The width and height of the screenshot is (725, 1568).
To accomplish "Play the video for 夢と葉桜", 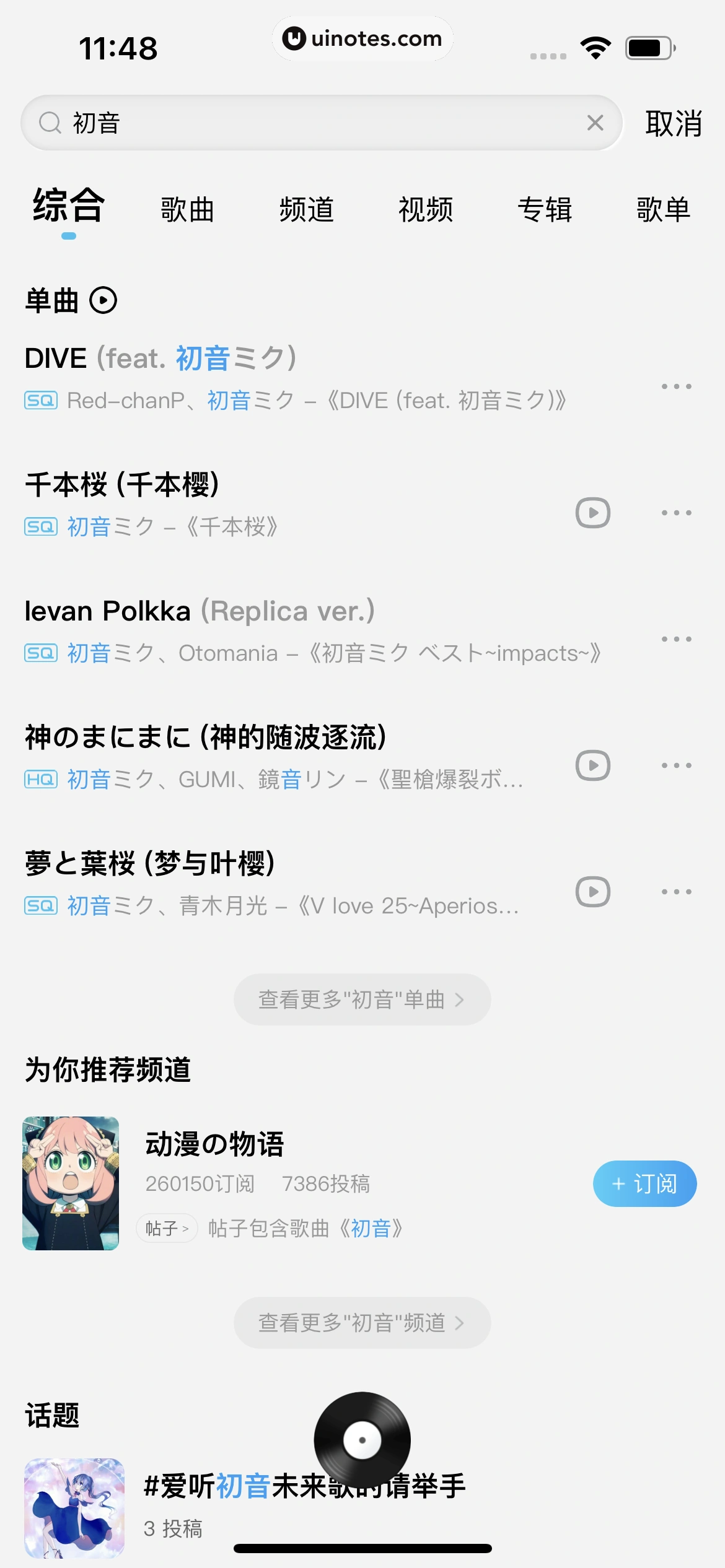I will (x=592, y=892).
